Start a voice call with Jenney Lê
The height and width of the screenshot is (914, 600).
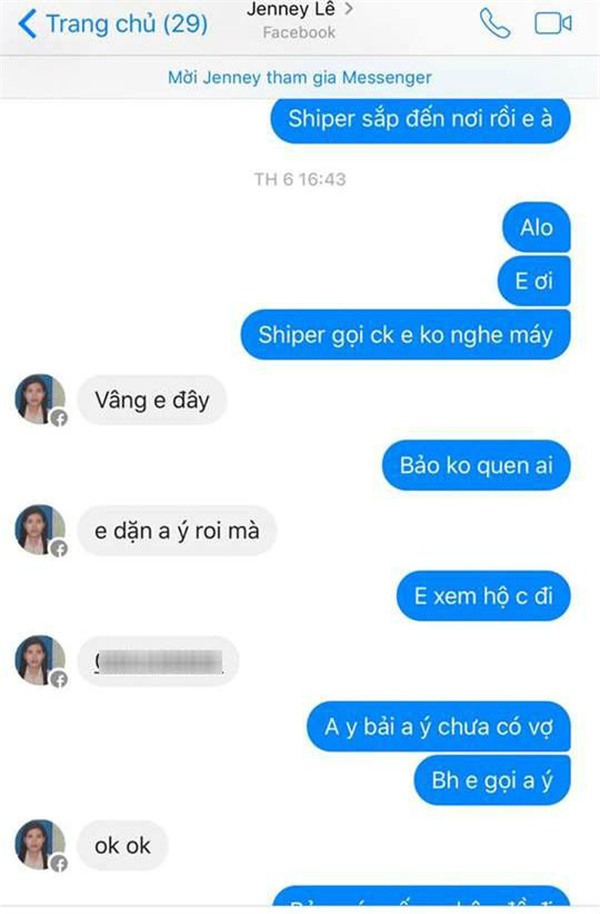pos(494,23)
